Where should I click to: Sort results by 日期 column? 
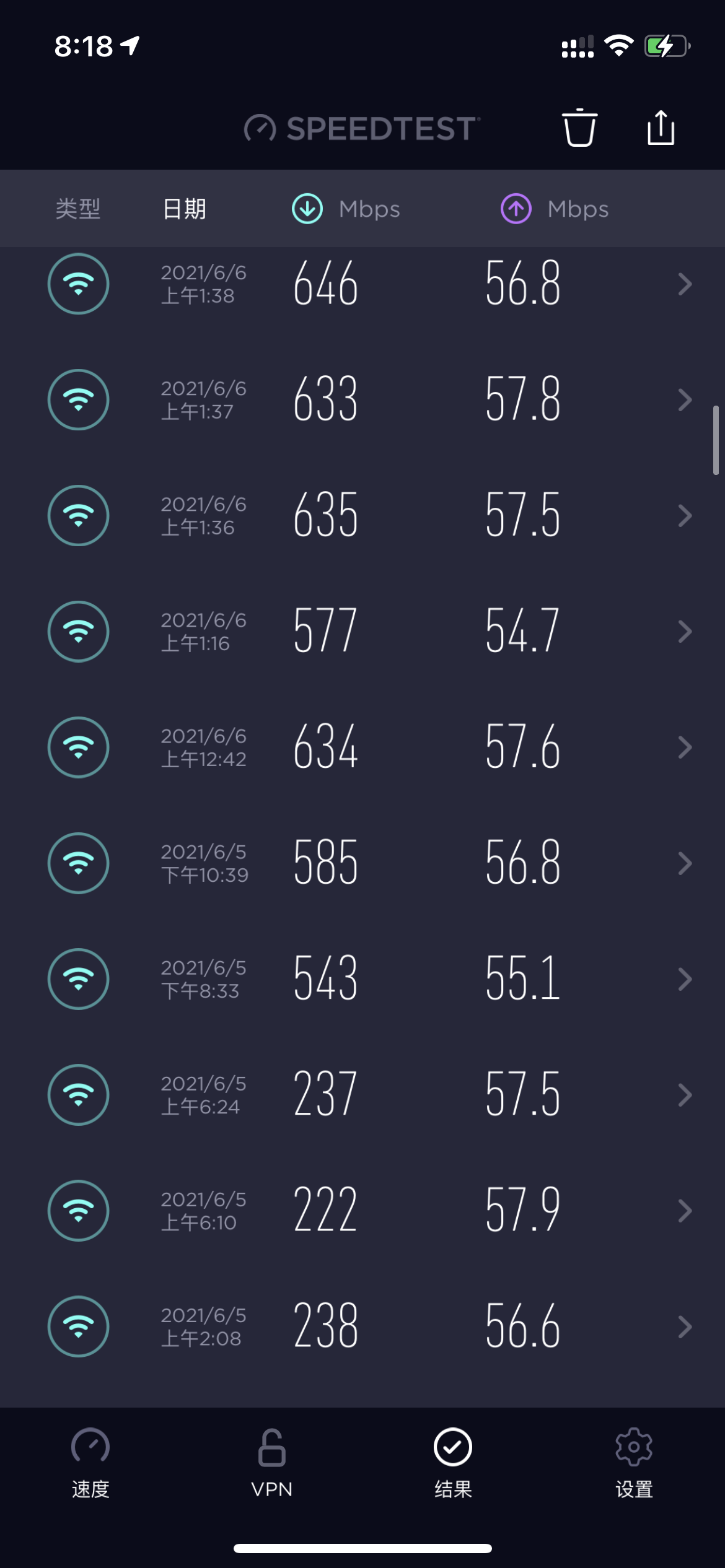tap(184, 209)
